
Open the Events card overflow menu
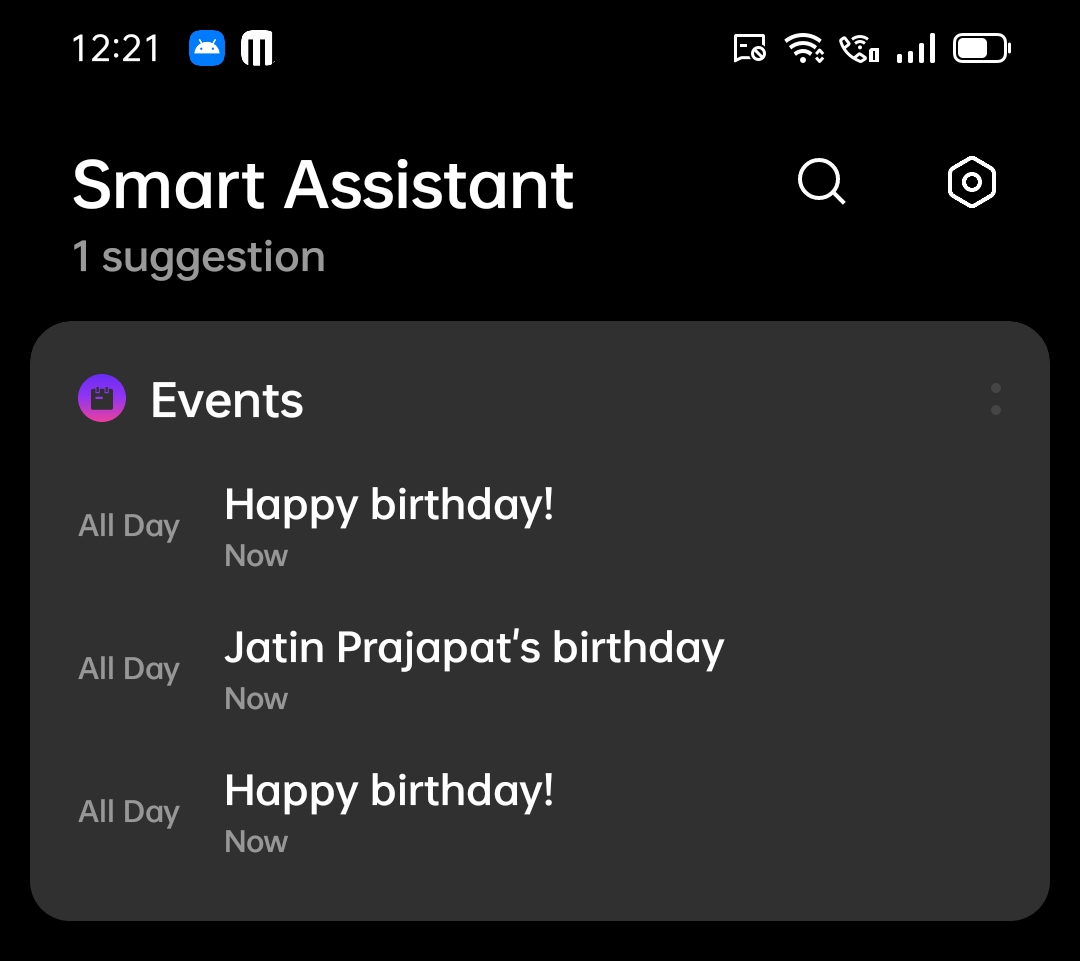(995, 400)
